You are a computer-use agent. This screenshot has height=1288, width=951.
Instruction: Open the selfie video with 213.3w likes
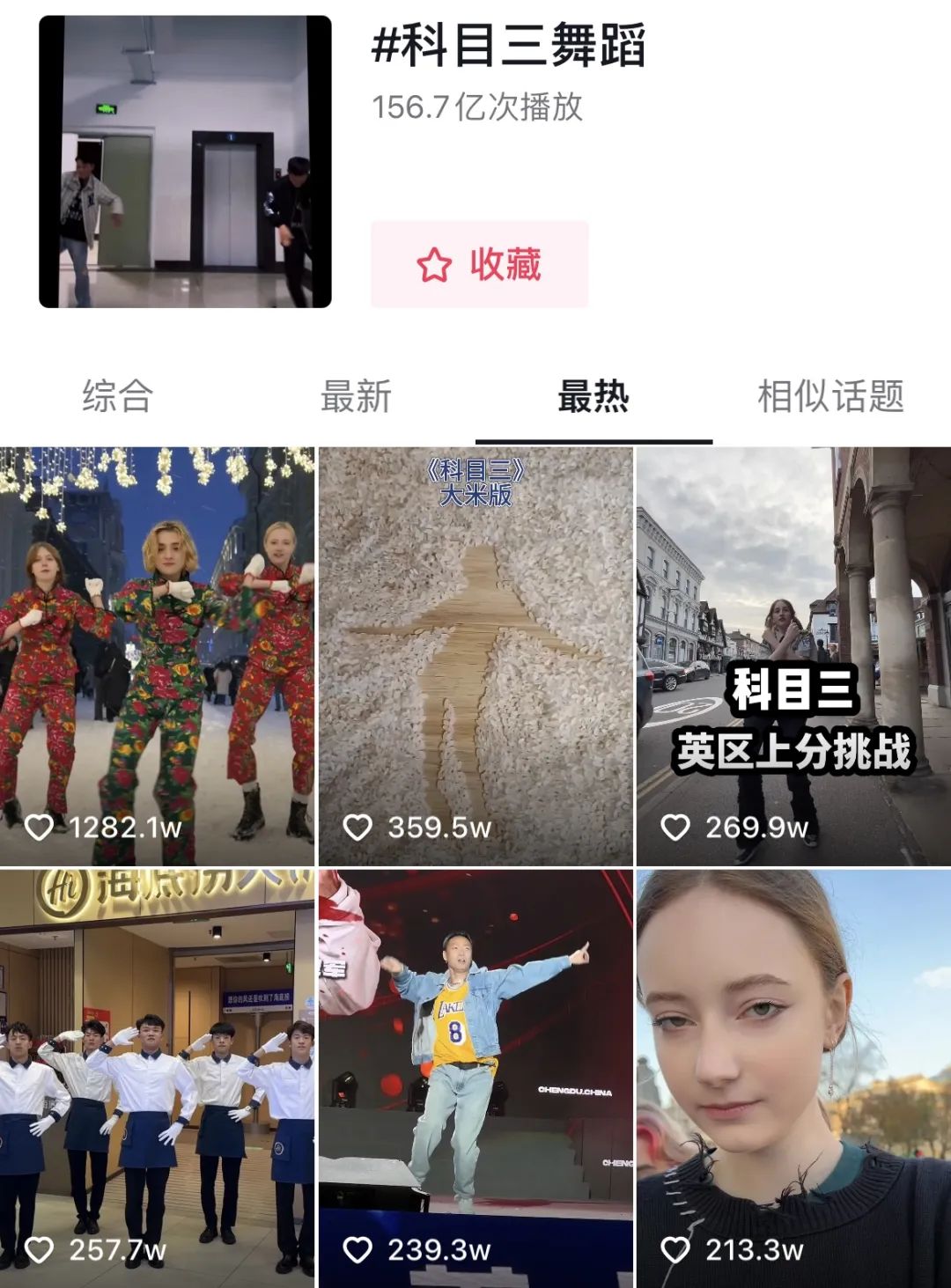[793, 1078]
